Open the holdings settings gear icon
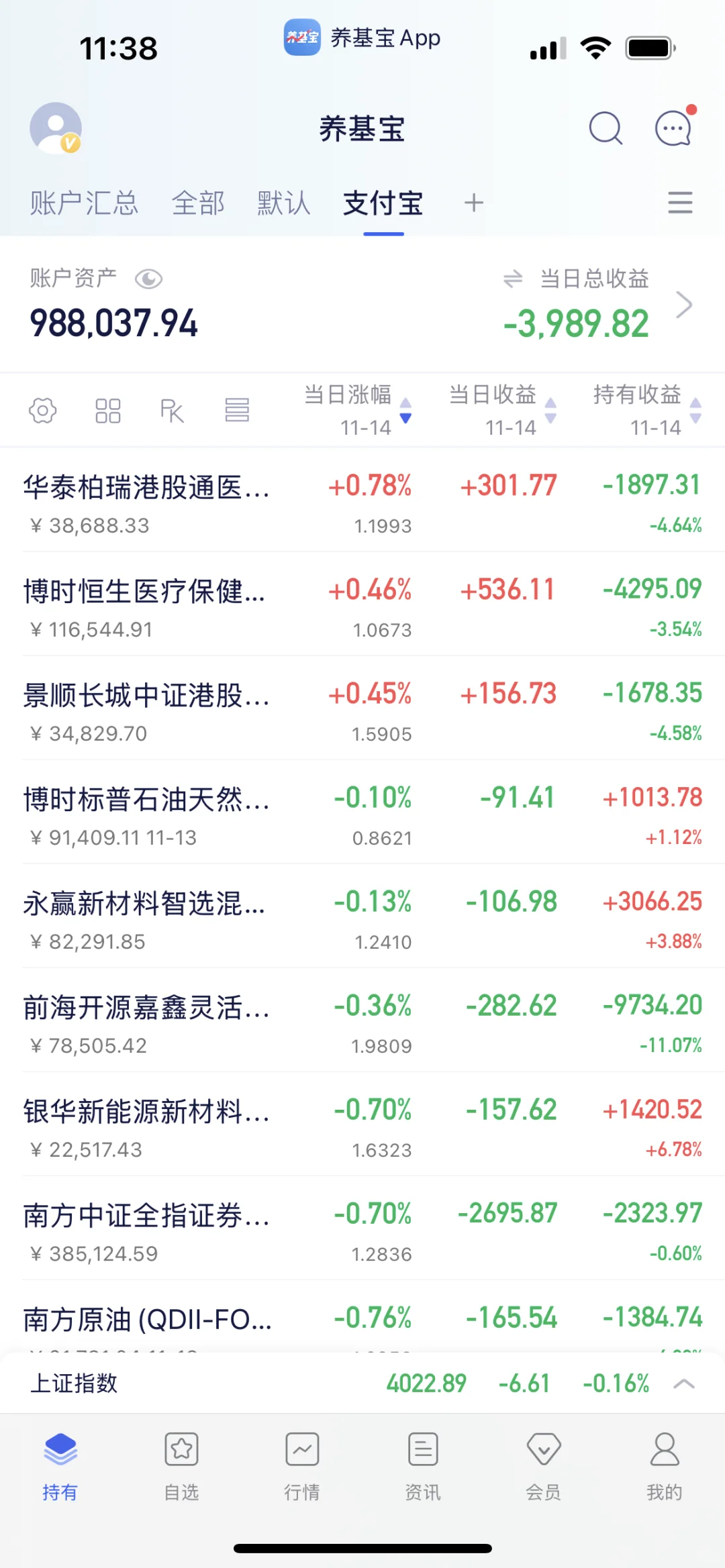Viewport: 725px width, 1568px height. point(43,410)
